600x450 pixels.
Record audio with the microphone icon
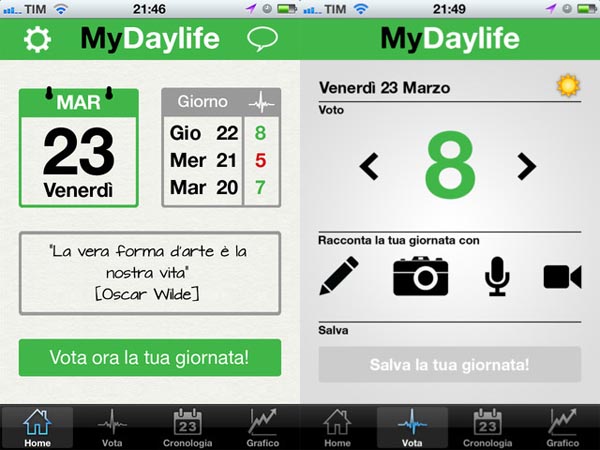point(497,276)
